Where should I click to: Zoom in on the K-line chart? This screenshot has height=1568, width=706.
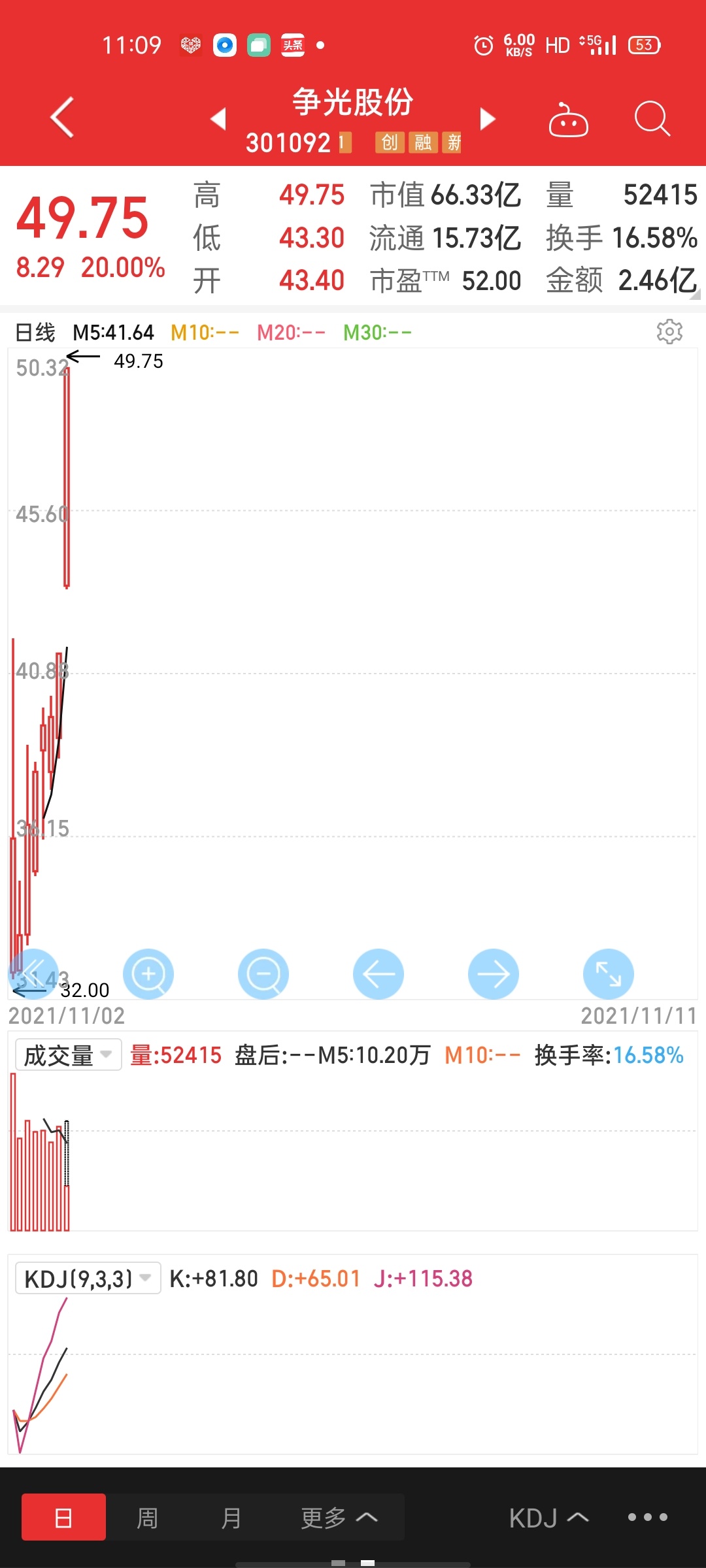148,974
